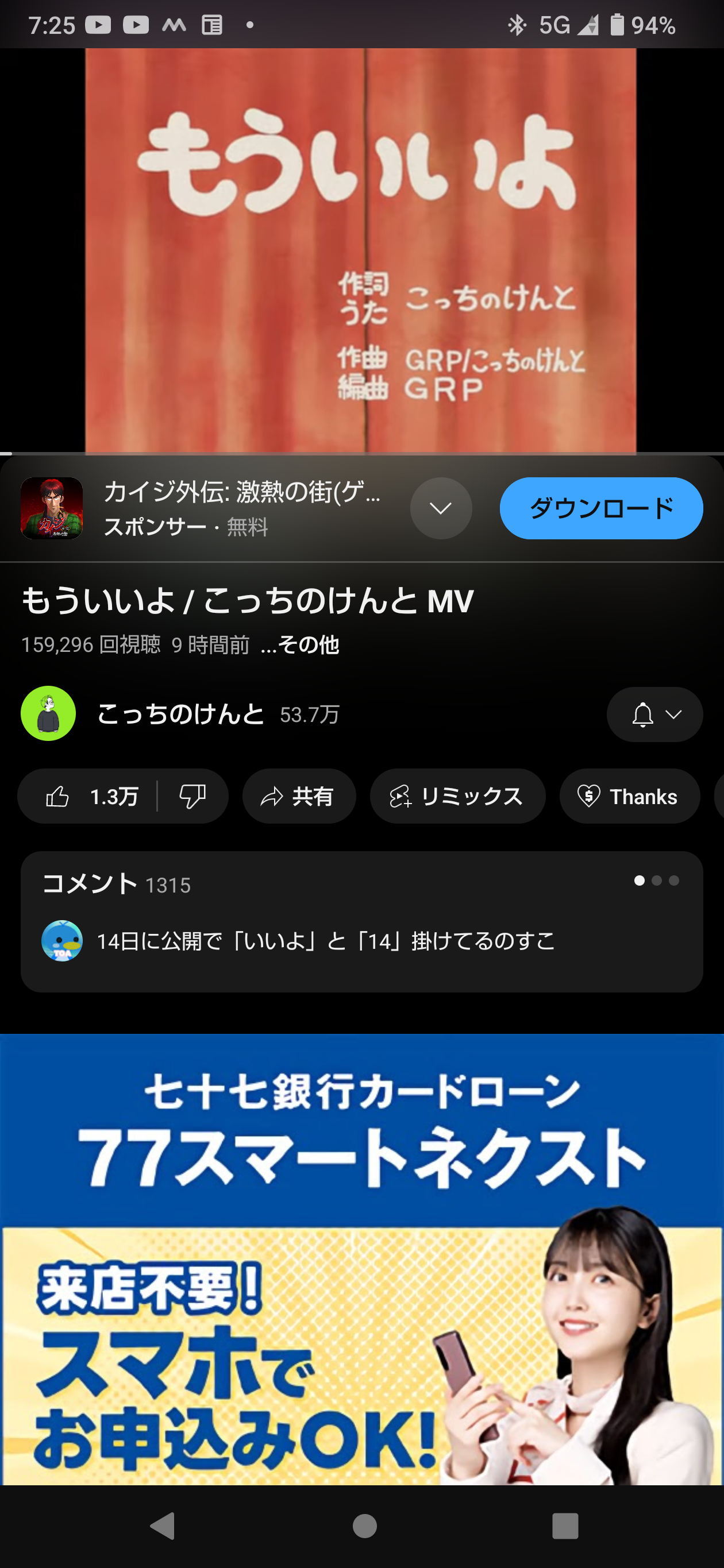Tap the video player showing もういいよ
This screenshot has width=724, height=1568.
[361, 250]
